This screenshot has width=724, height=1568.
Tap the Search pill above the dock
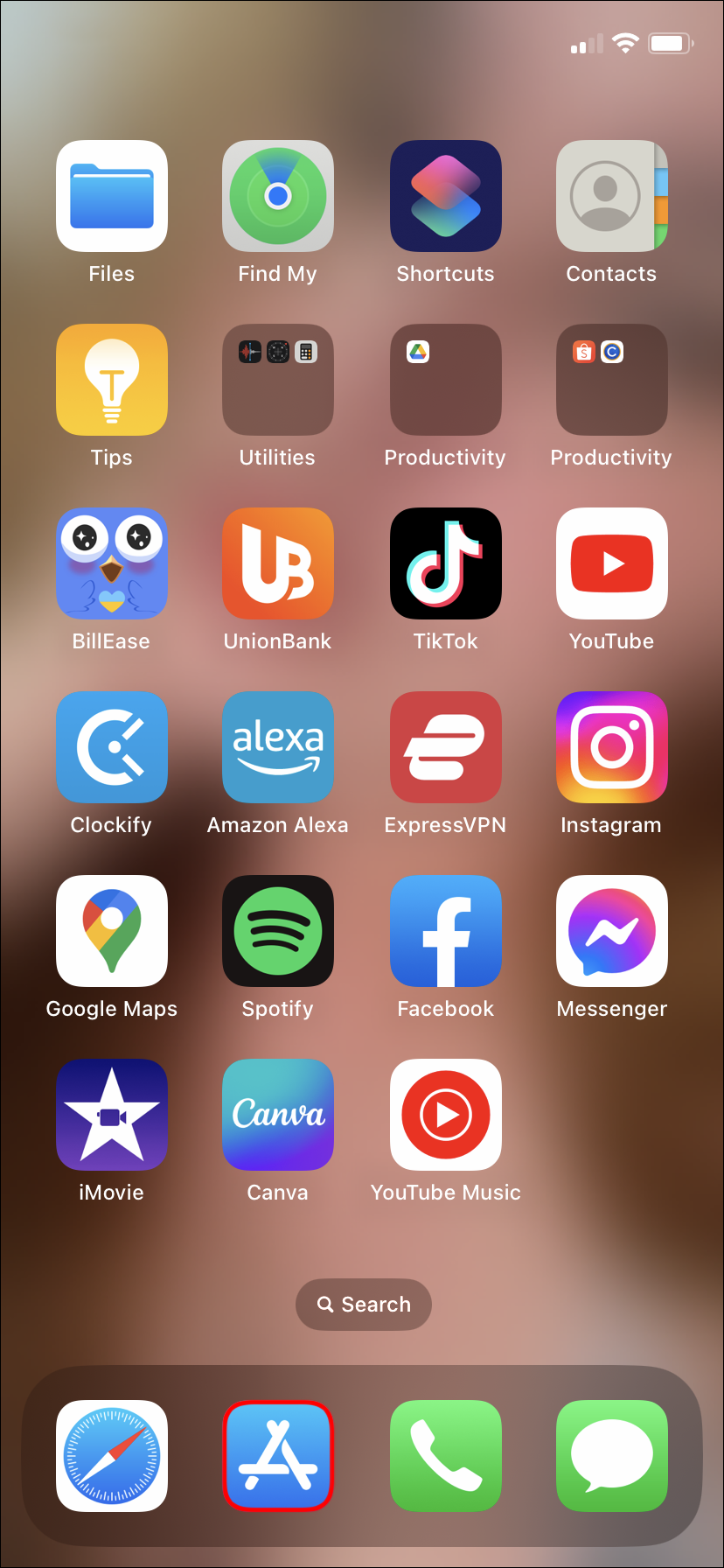click(x=364, y=1305)
